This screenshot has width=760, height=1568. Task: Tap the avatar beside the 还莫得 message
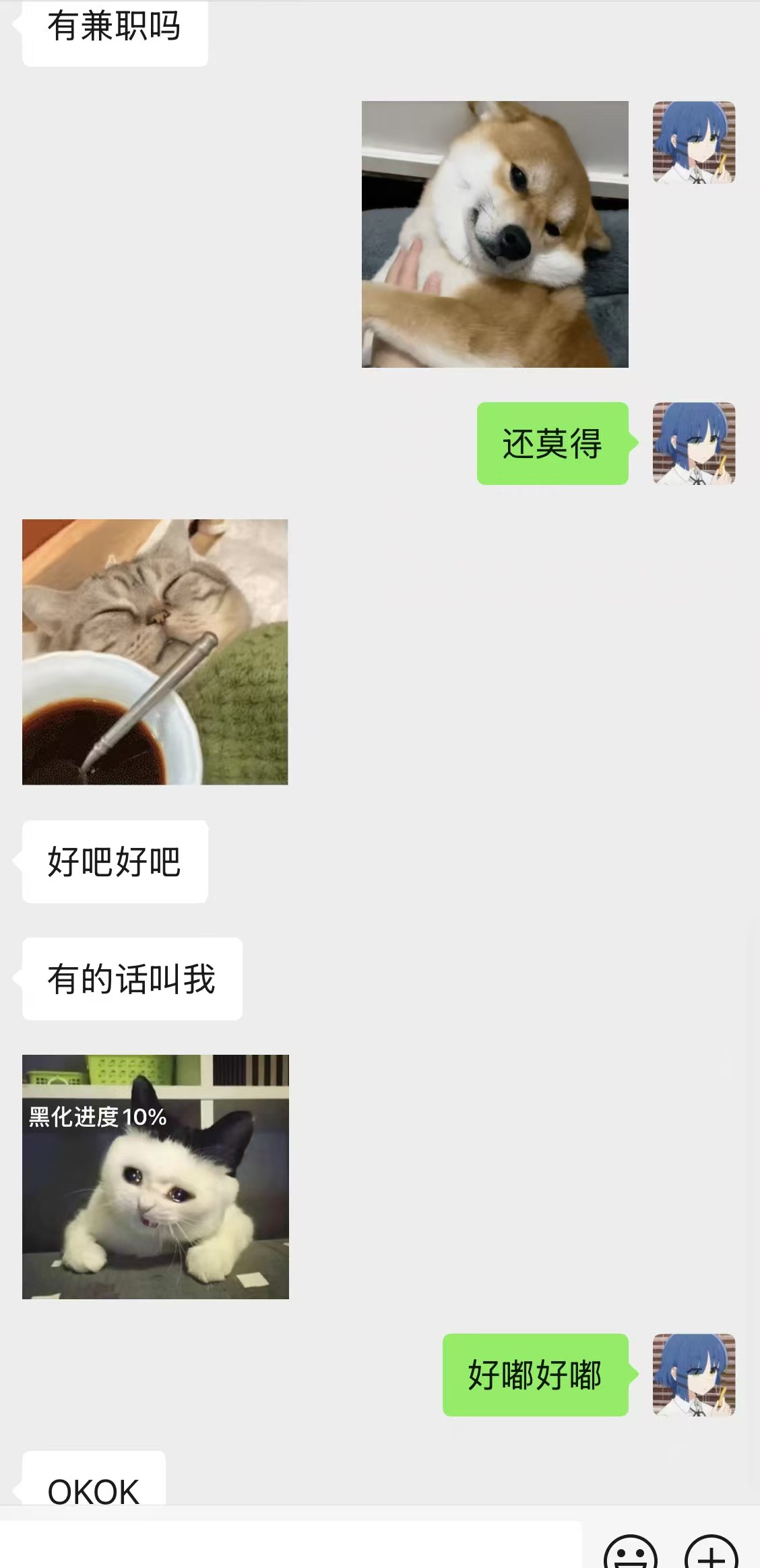pos(693,443)
